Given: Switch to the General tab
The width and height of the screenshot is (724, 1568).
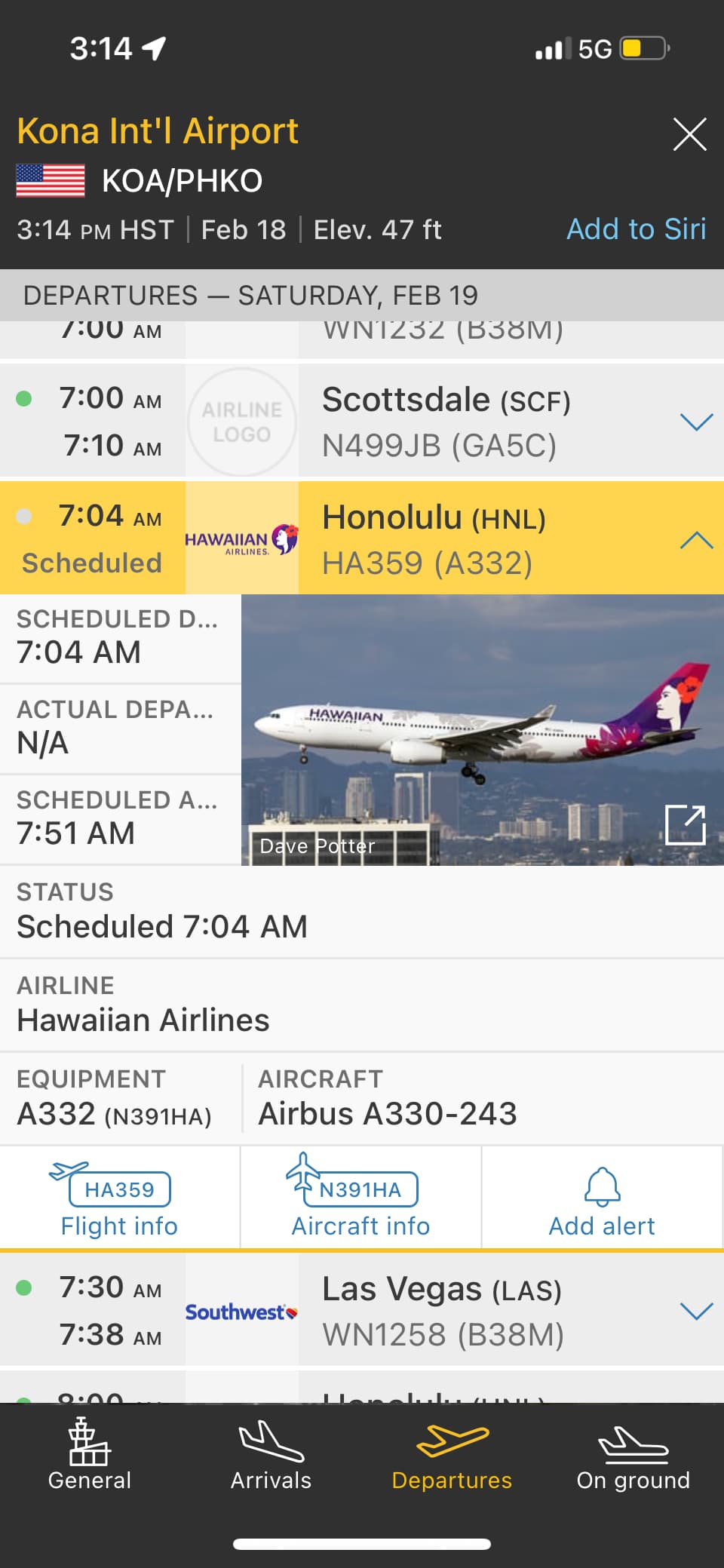Looking at the screenshot, I should [90, 1456].
